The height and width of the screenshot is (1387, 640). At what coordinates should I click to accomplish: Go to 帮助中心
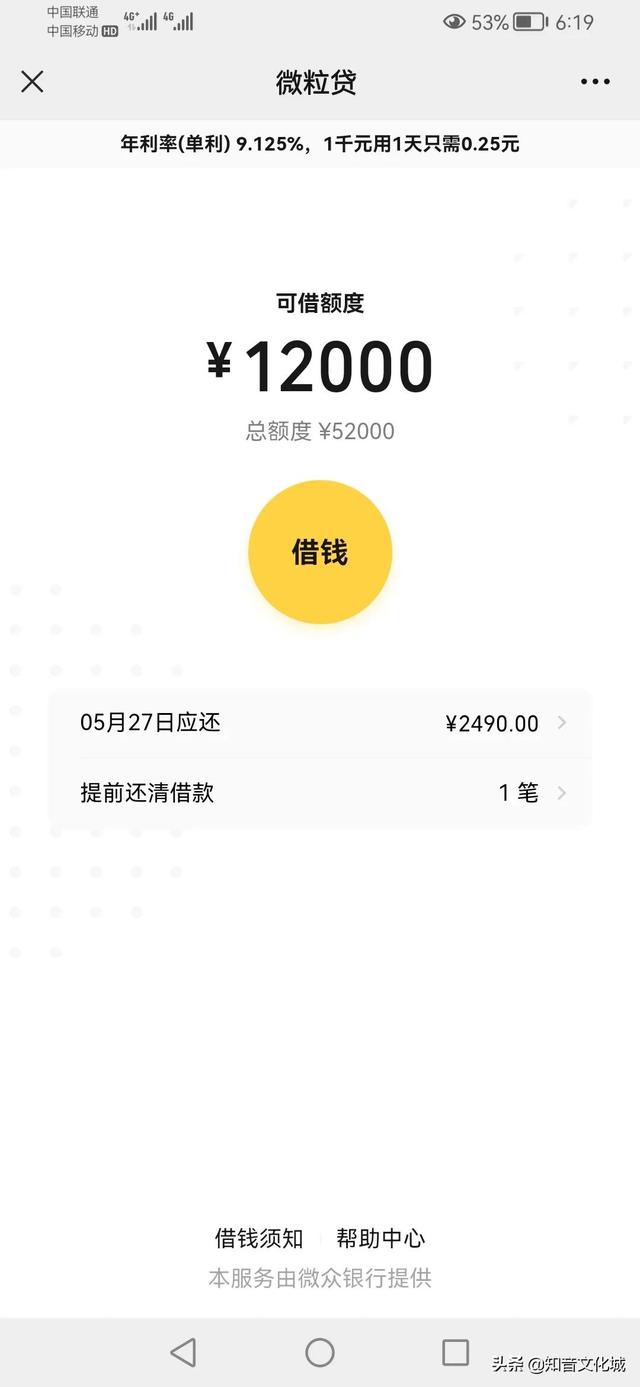(380, 1238)
